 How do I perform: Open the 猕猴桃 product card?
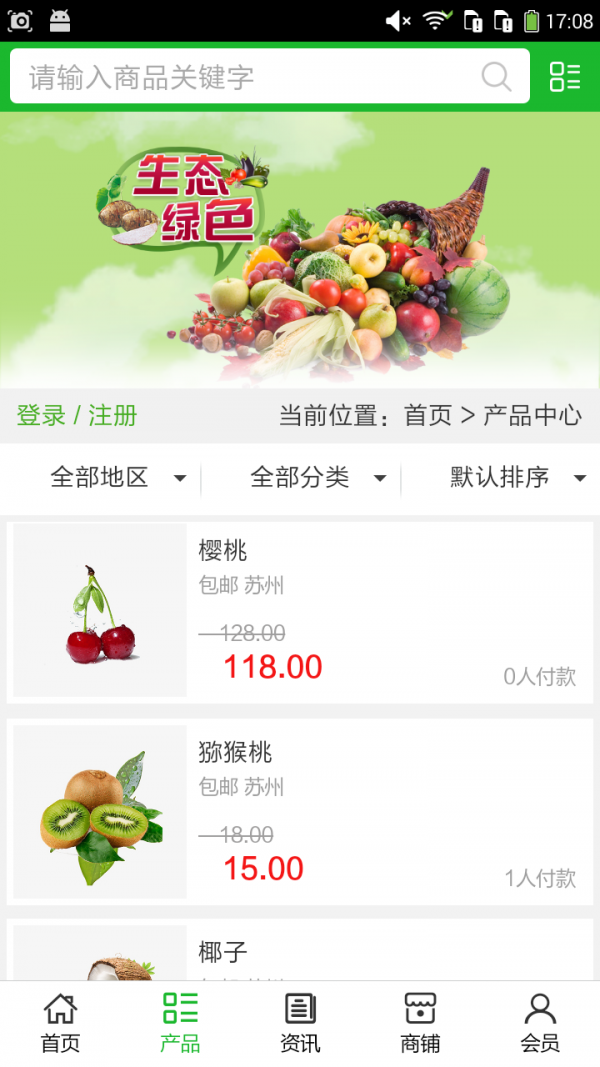coord(300,811)
